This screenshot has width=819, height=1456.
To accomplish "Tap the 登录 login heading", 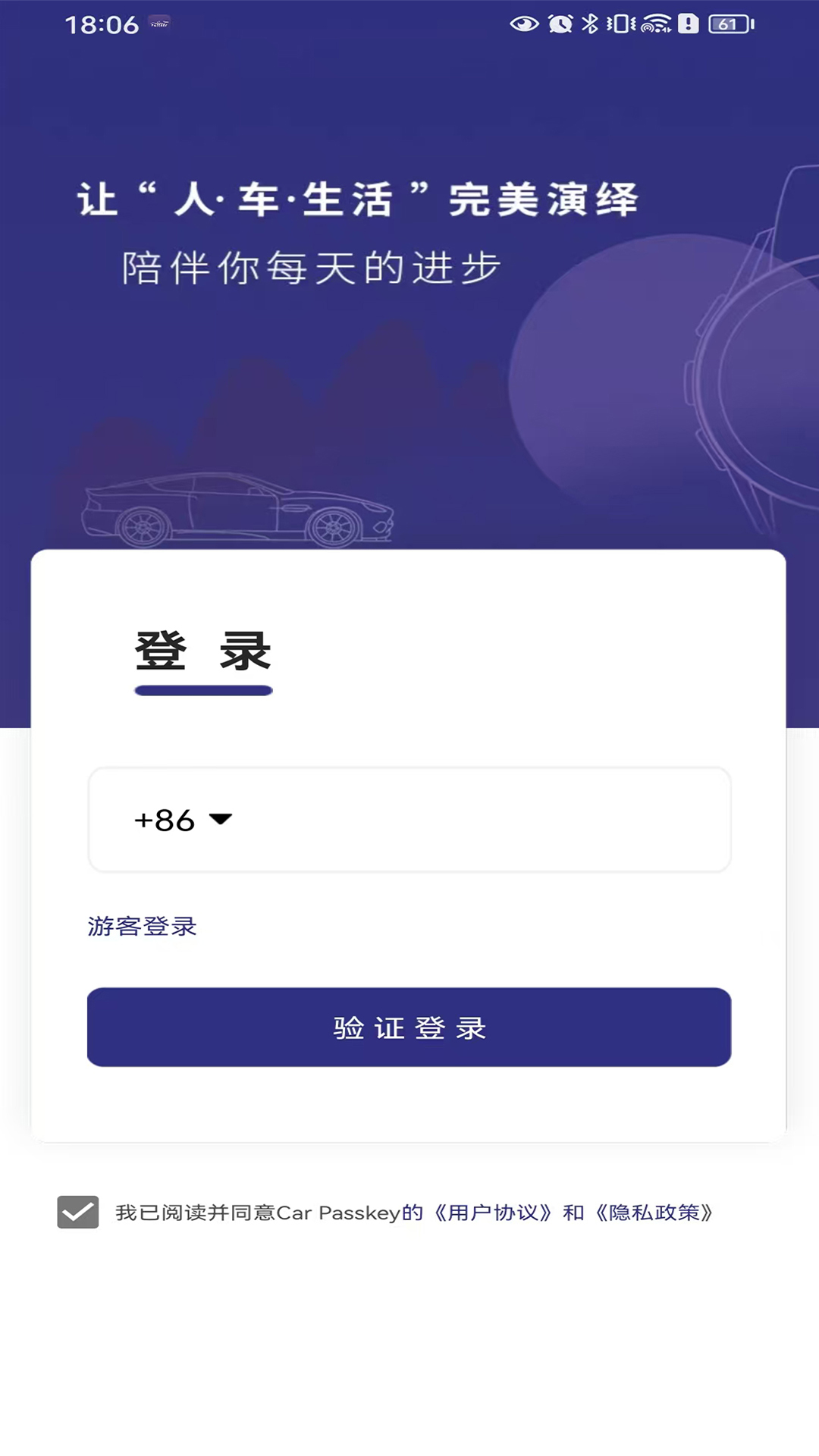I will pyautogui.click(x=203, y=650).
